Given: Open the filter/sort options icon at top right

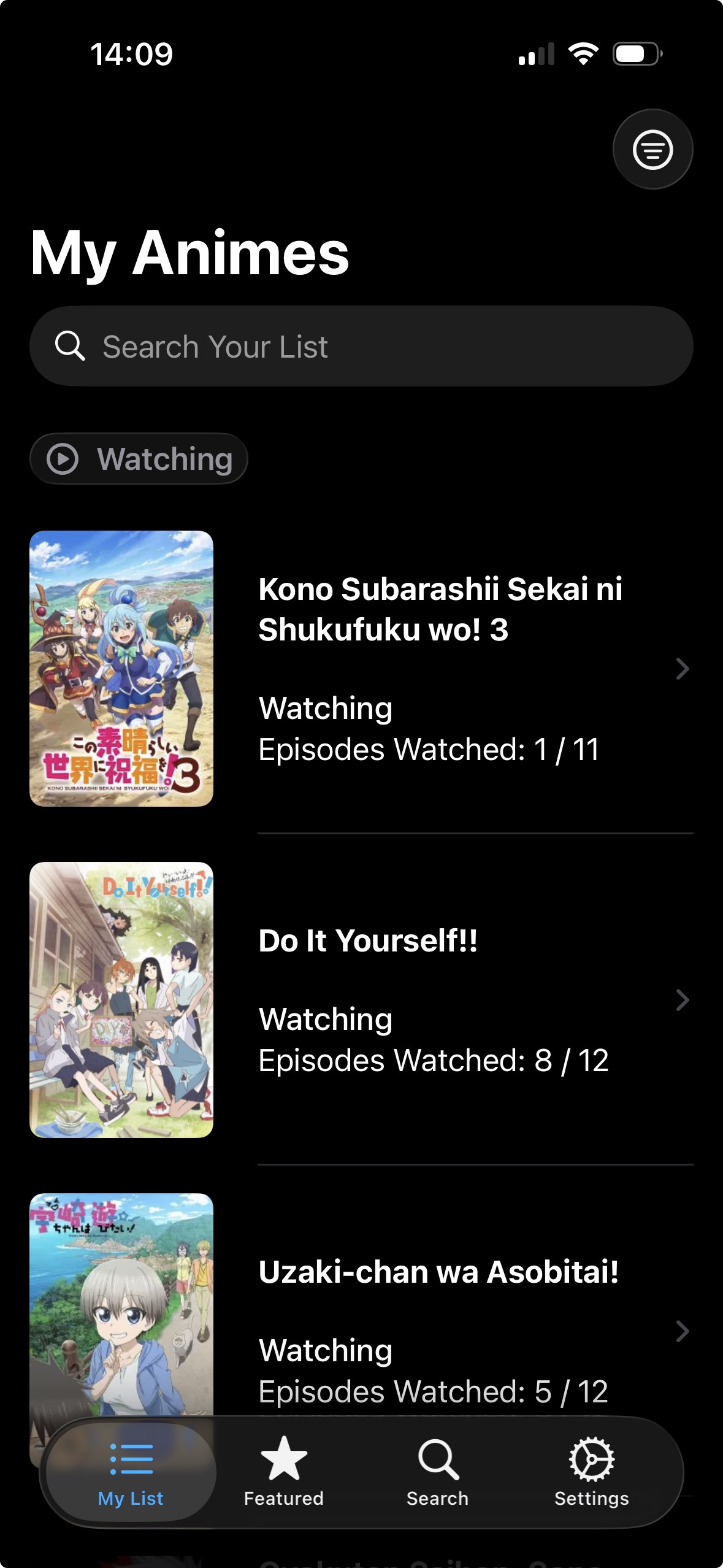Looking at the screenshot, I should (652, 148).
